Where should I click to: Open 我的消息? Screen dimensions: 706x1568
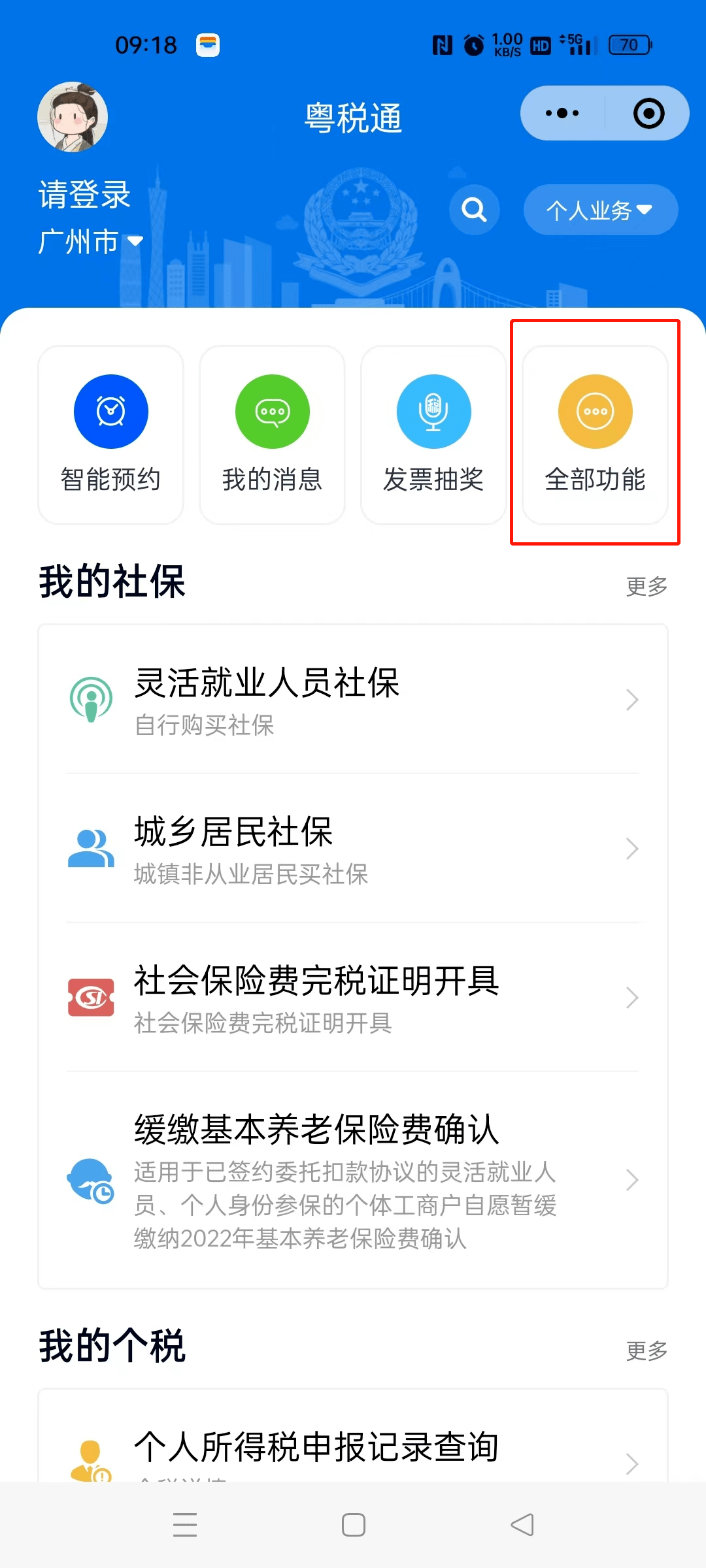pos(273,434)
